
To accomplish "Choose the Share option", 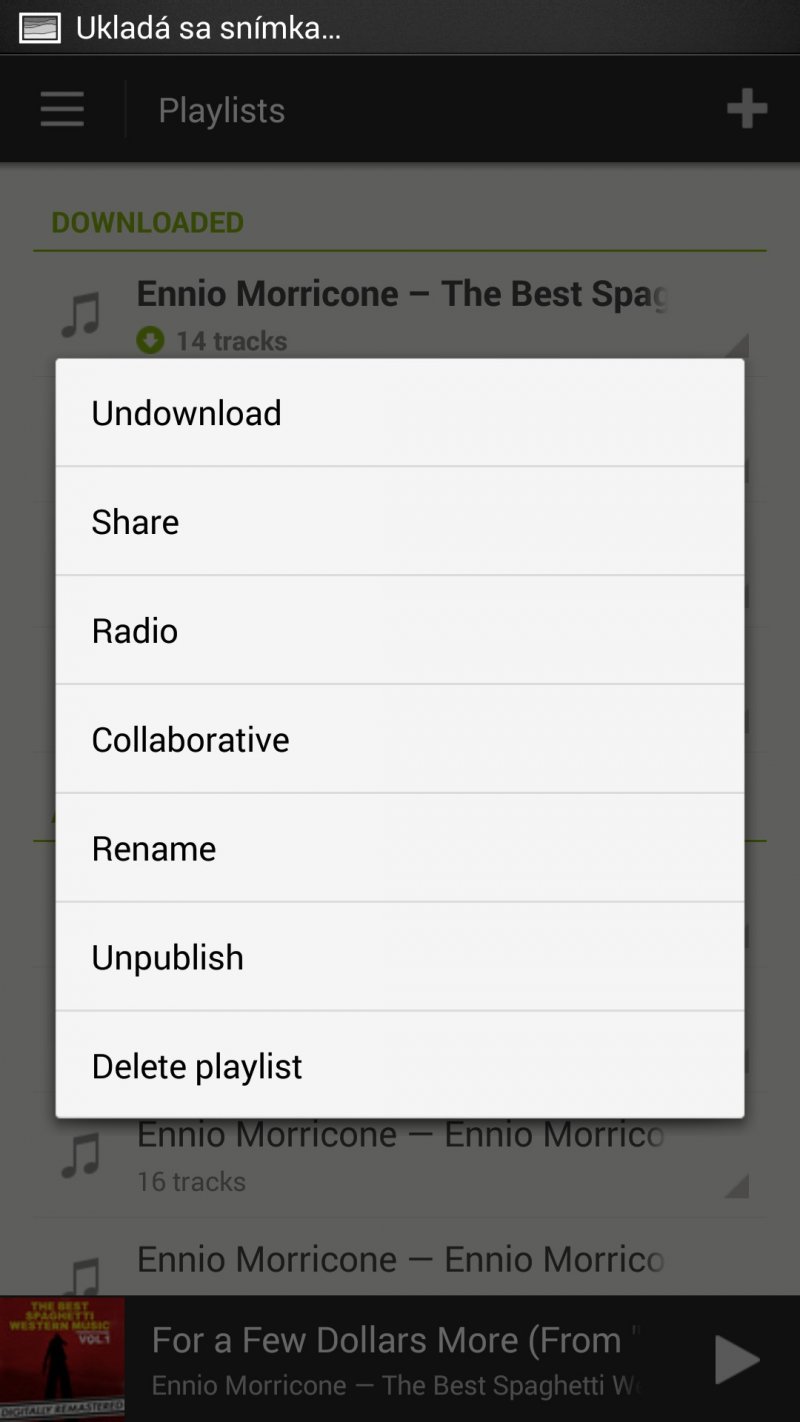I will pyautogui.click(x=399, y=521).
